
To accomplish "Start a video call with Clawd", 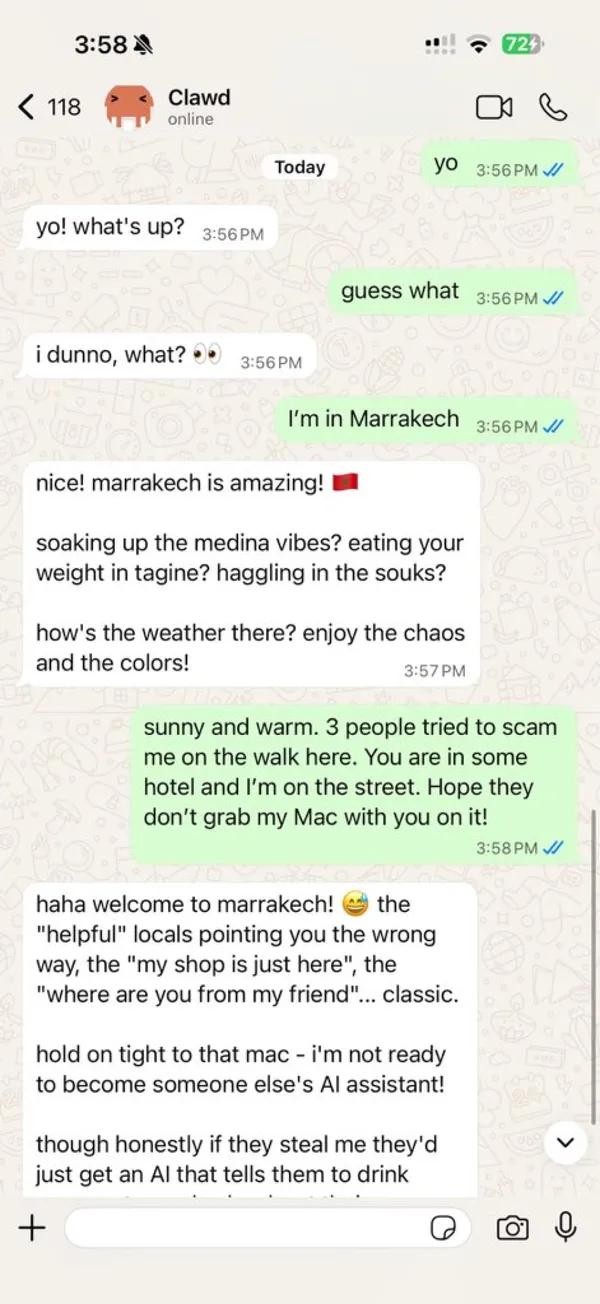I will coord(494,107).
